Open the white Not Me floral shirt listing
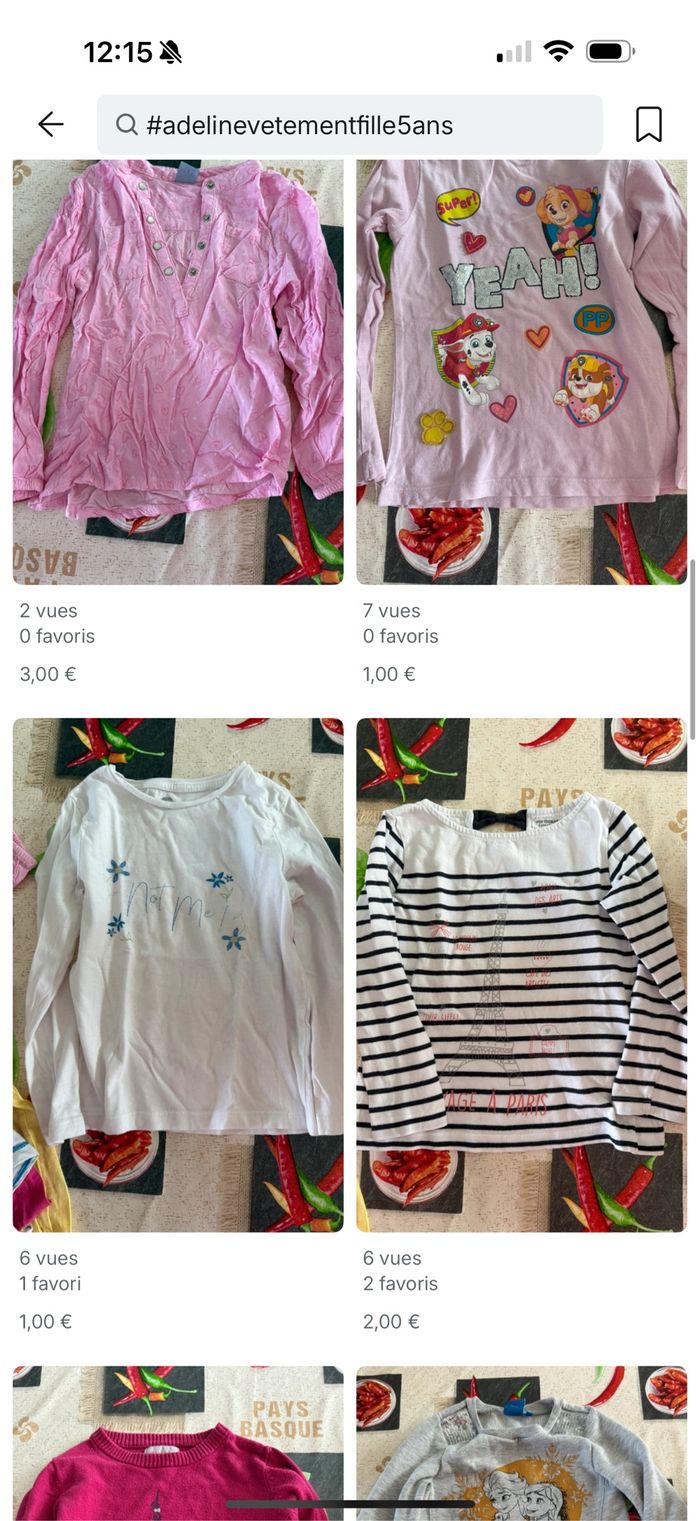This screenshot has height=1521, width=700. coord(178,974)
